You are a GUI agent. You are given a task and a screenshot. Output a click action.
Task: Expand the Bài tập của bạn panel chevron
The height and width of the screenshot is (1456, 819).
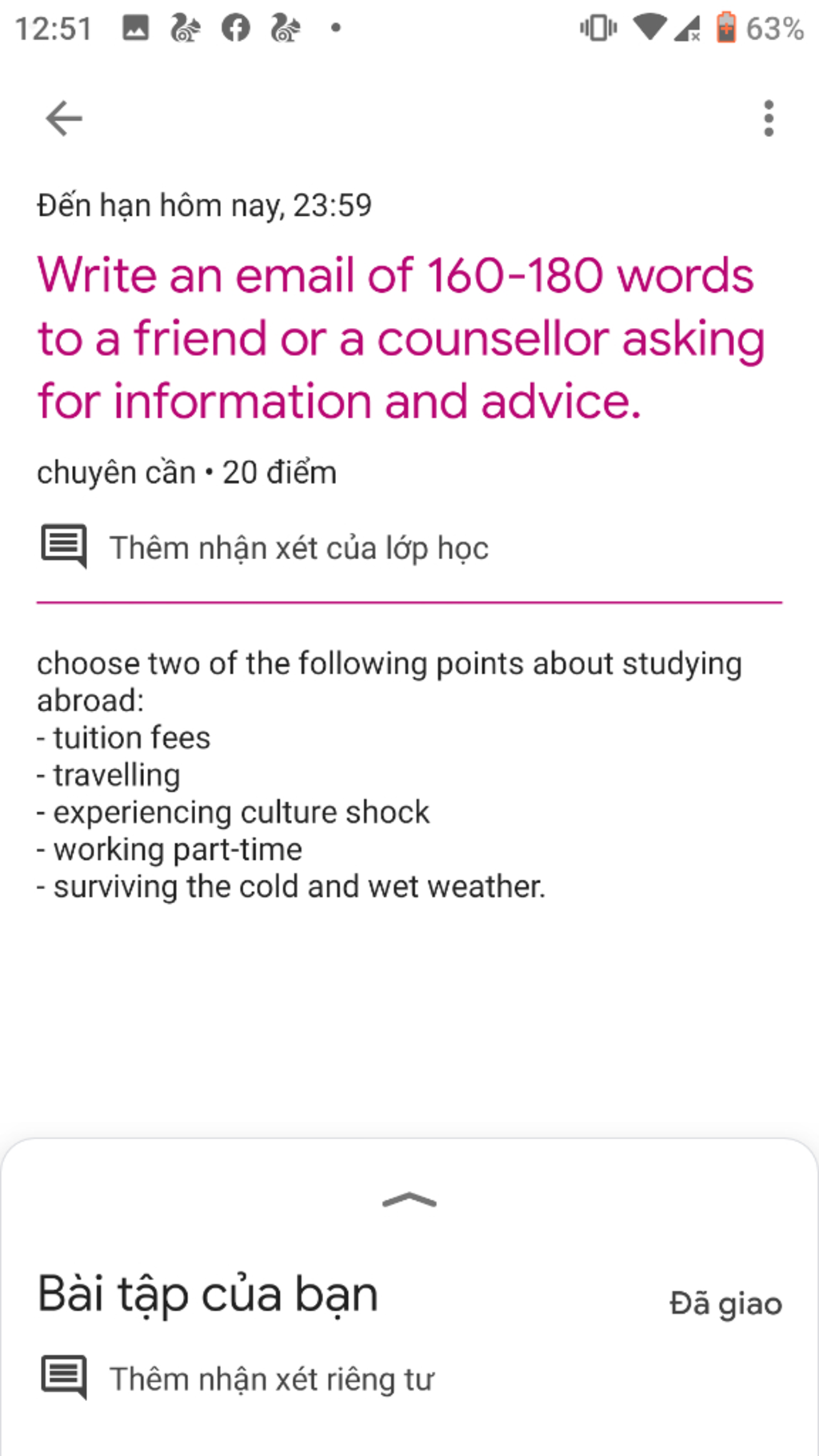coord(409,1200)
